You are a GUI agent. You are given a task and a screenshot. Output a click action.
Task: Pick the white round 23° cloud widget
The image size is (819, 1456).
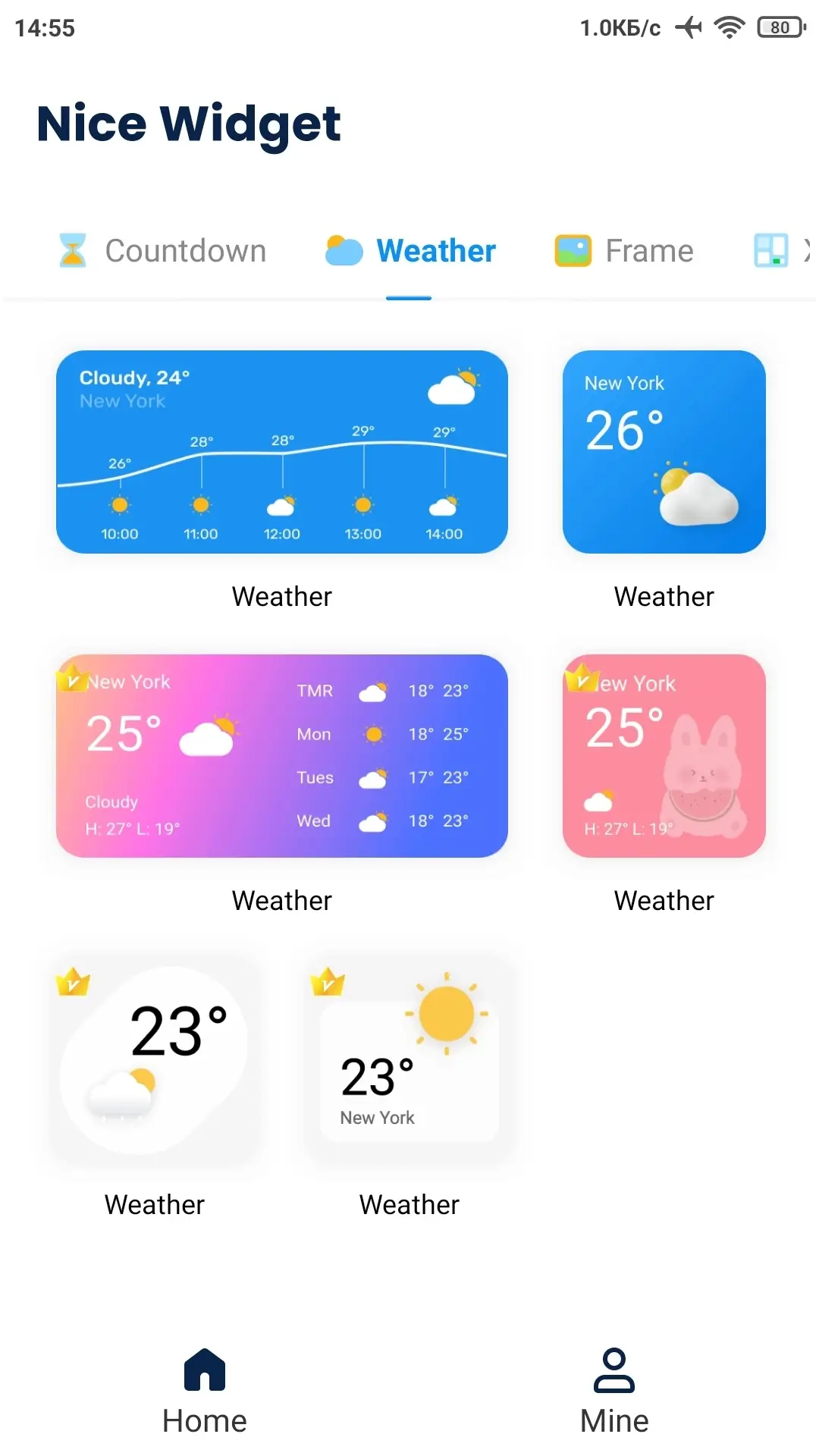point(155,1060)
